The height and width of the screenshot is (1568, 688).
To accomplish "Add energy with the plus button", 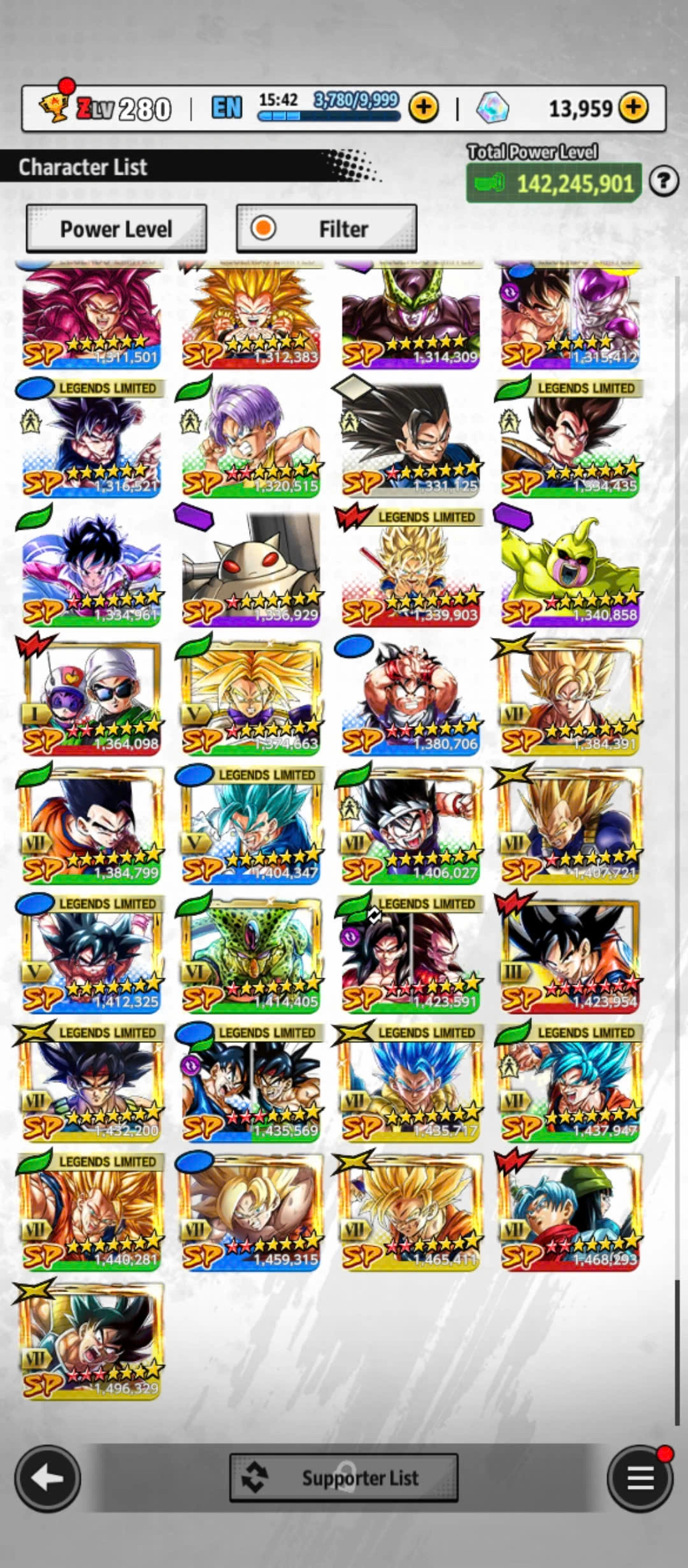I will 424,108.
